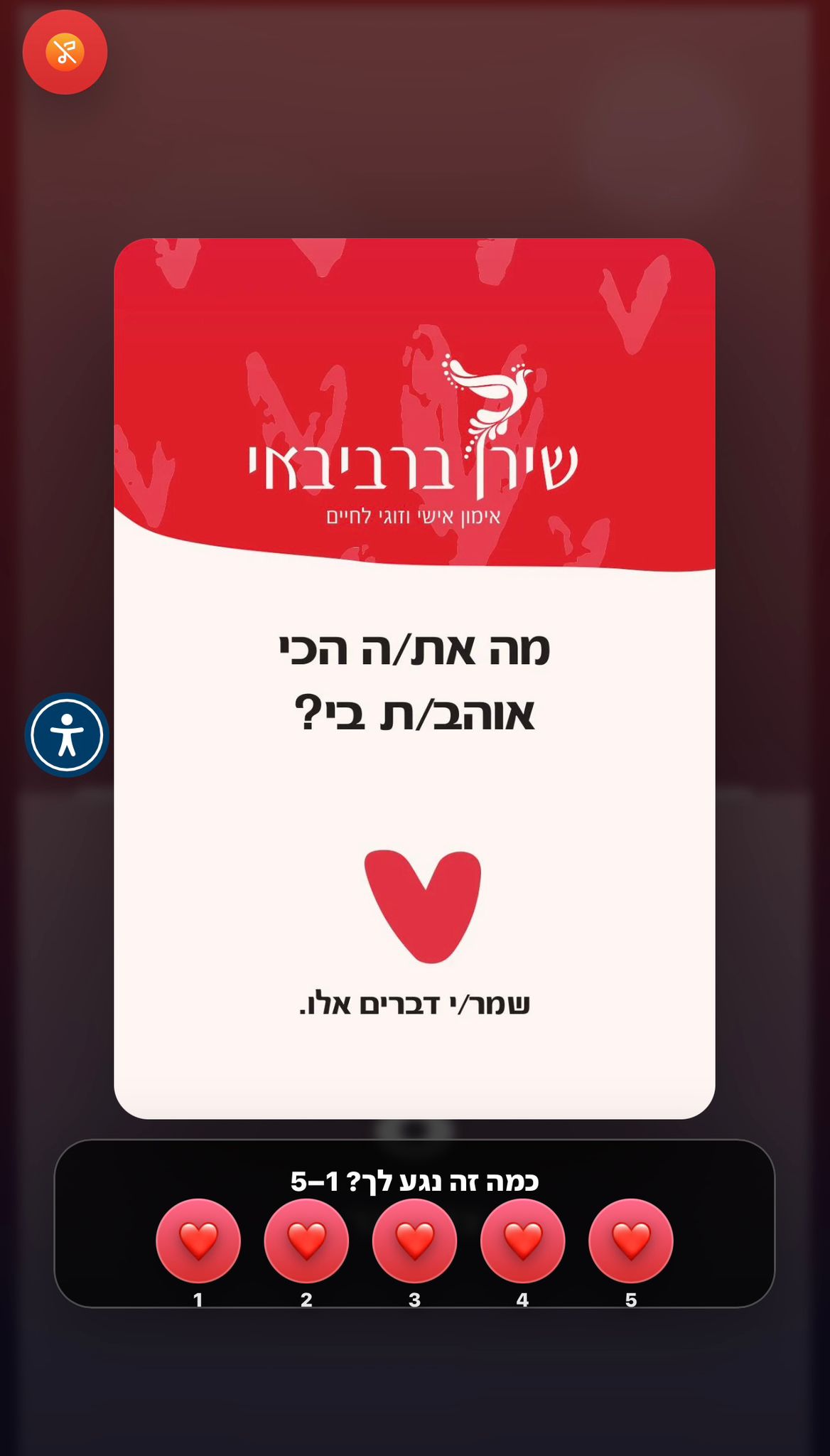830x1456 pixels.
Task: Open the accessibility menu
Action: pyautogui.click(x=67, y=734)
